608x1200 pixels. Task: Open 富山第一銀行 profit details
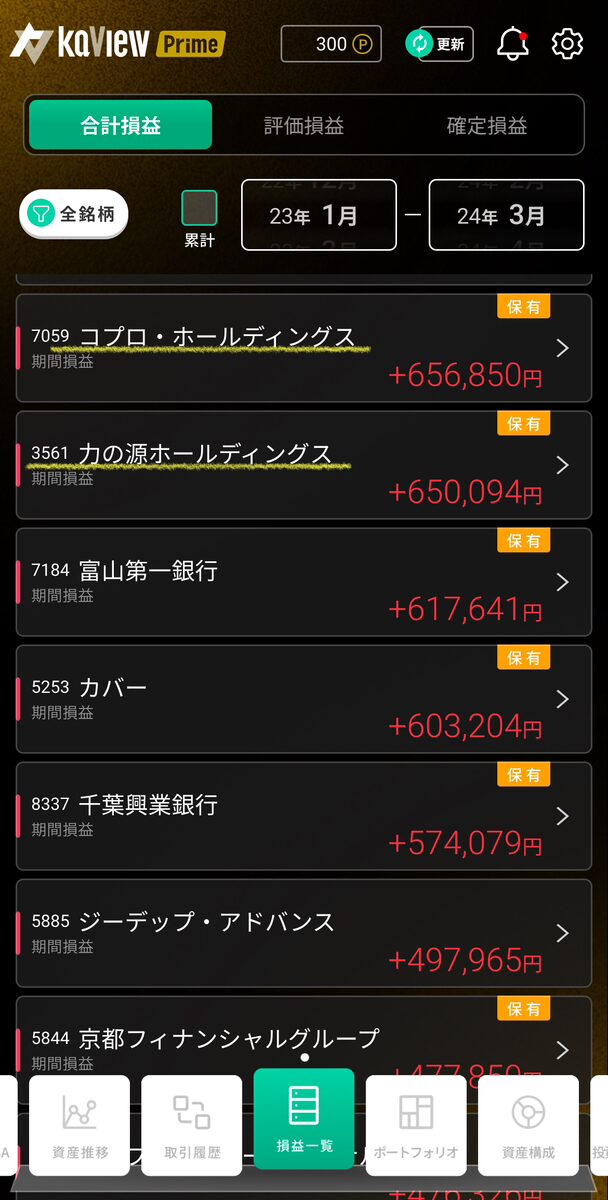click(x=304, y=582)
